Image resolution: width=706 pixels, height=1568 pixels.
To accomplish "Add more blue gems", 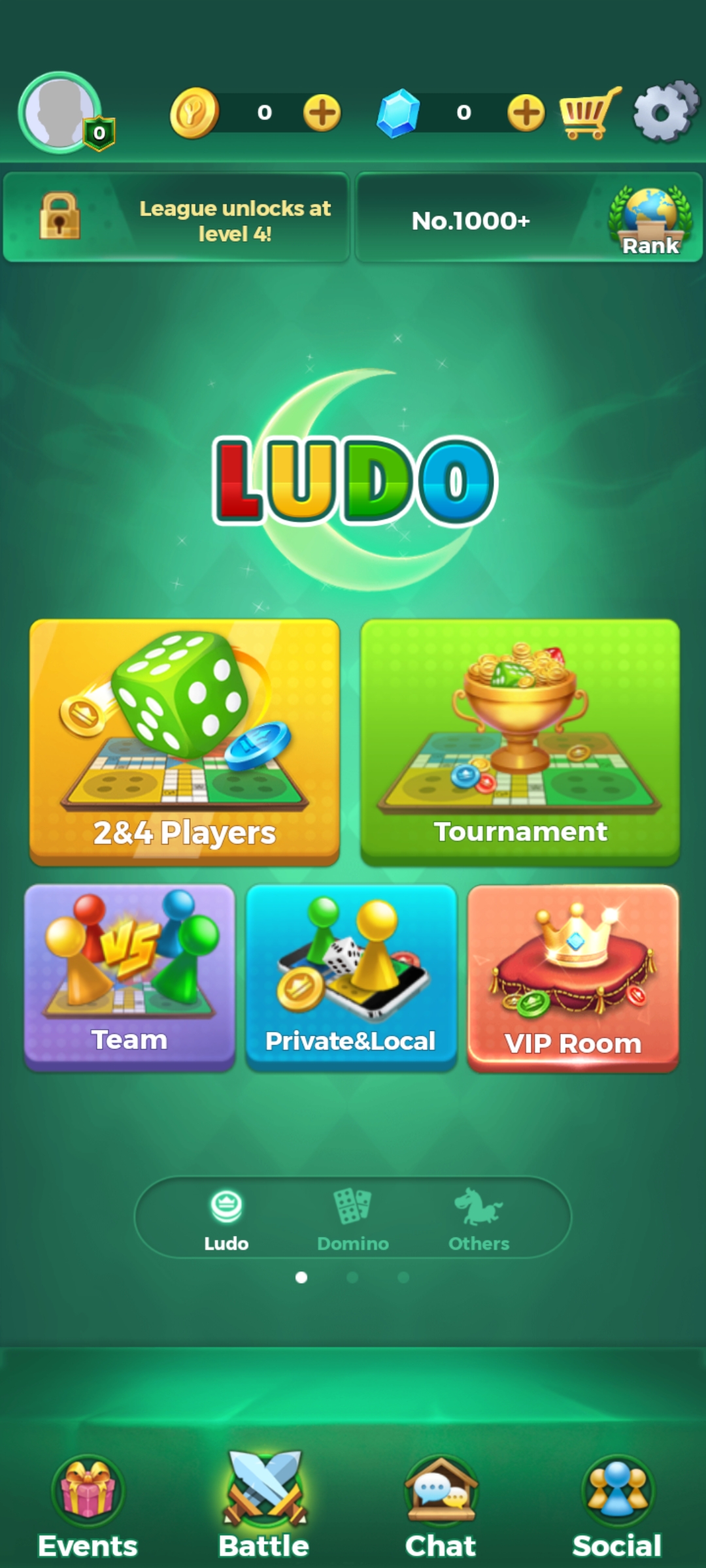I will point(526,112).
